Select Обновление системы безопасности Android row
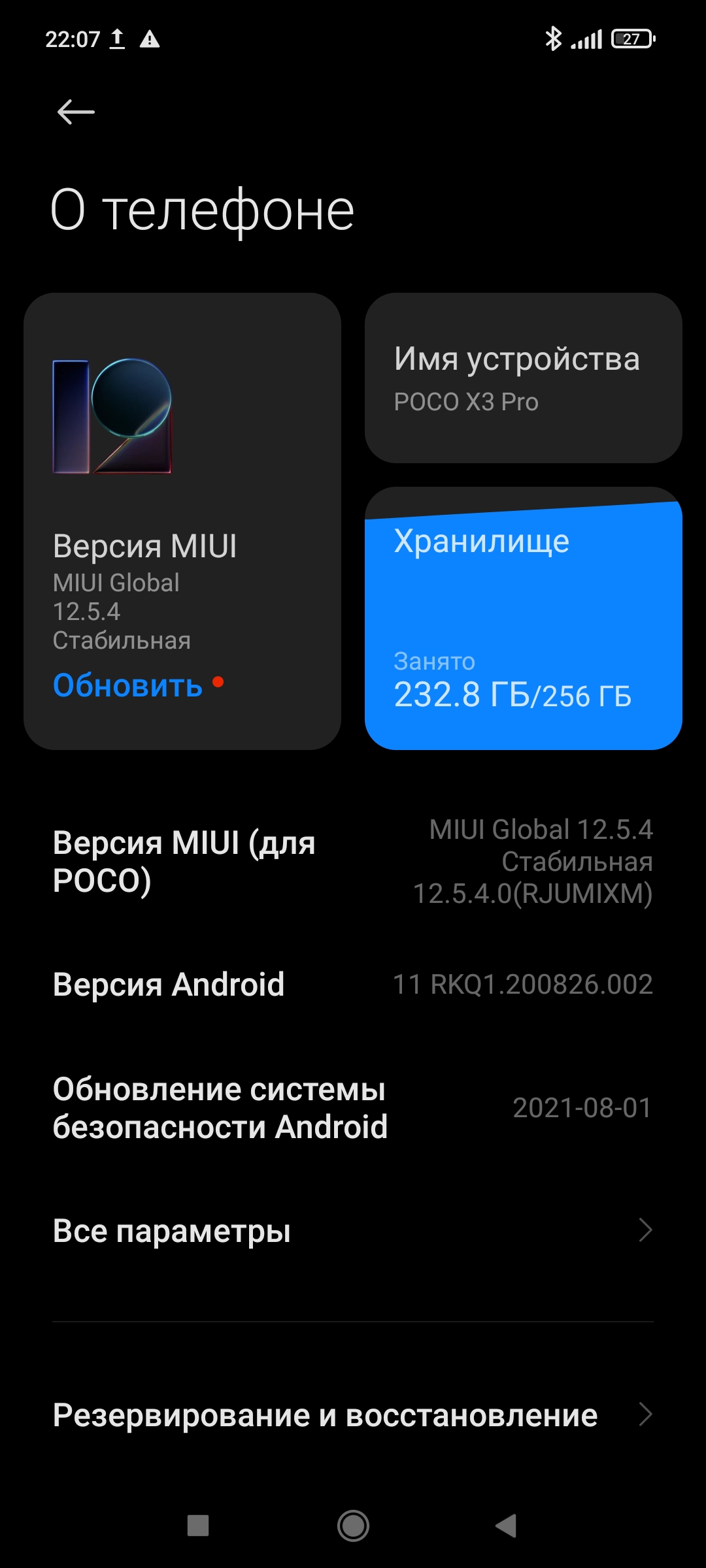Viewport: 706px width, 1568px height. (x=353, y=1108)
